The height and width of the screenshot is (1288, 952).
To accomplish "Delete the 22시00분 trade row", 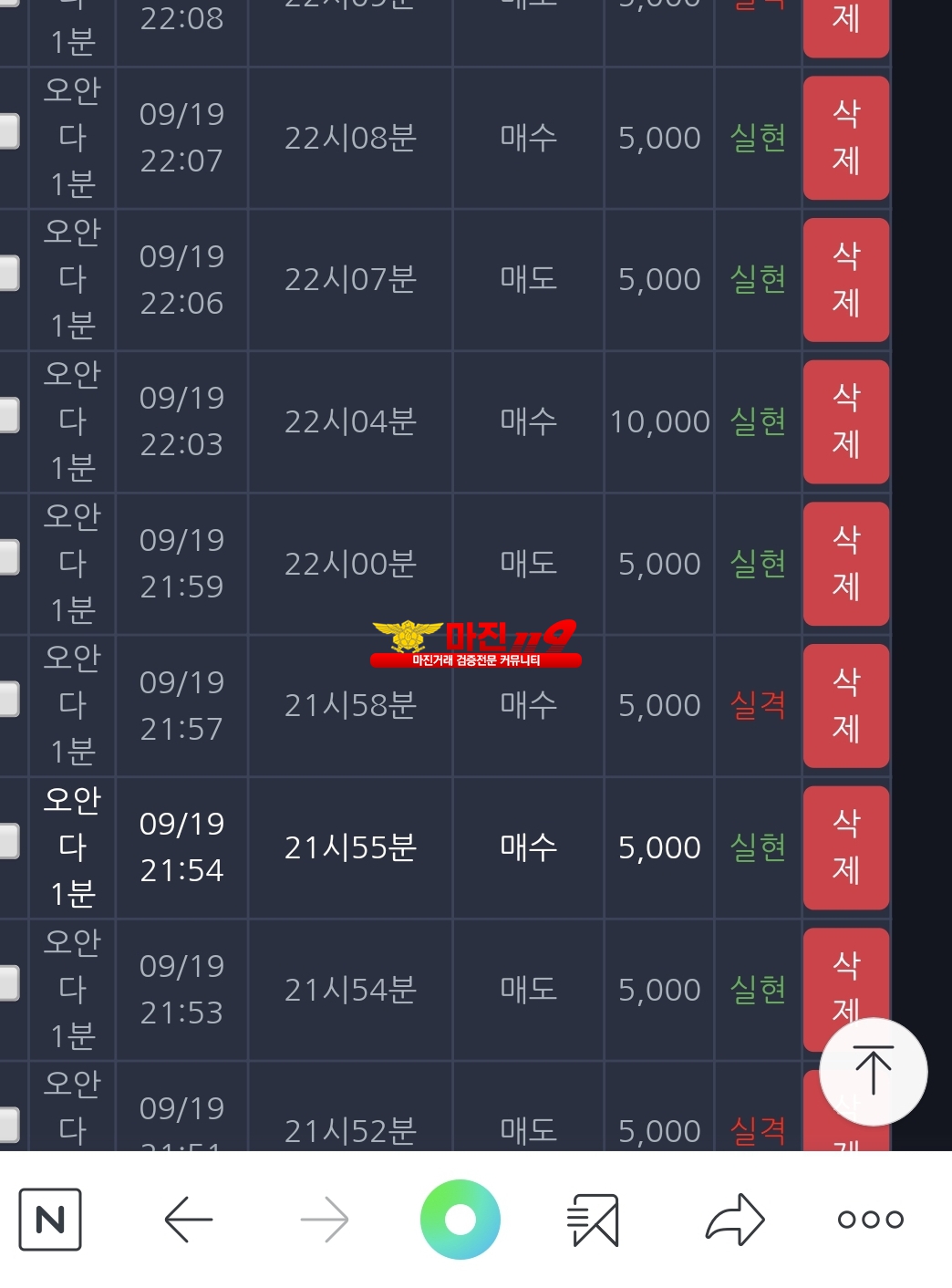I will 845,564.
